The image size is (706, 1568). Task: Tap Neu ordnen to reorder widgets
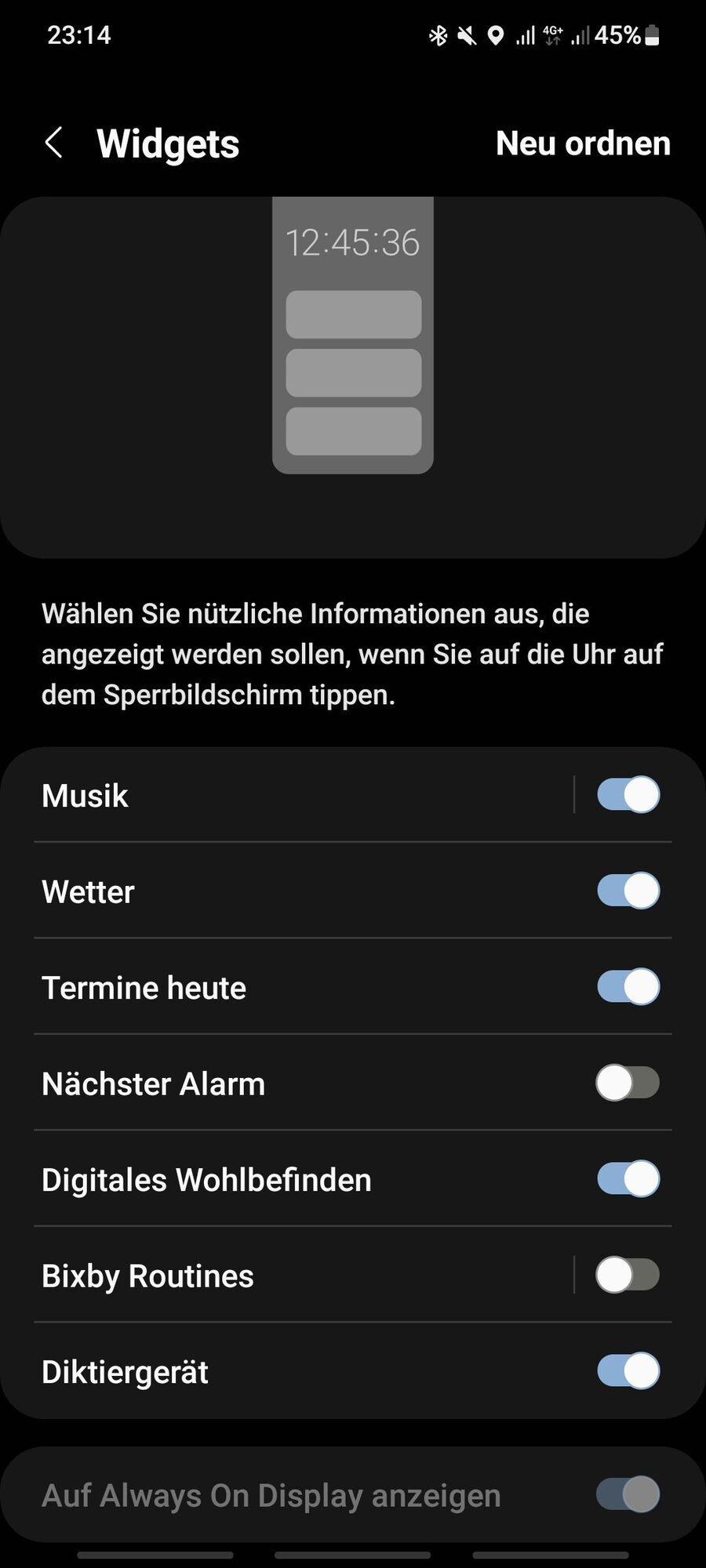point(583,143)
